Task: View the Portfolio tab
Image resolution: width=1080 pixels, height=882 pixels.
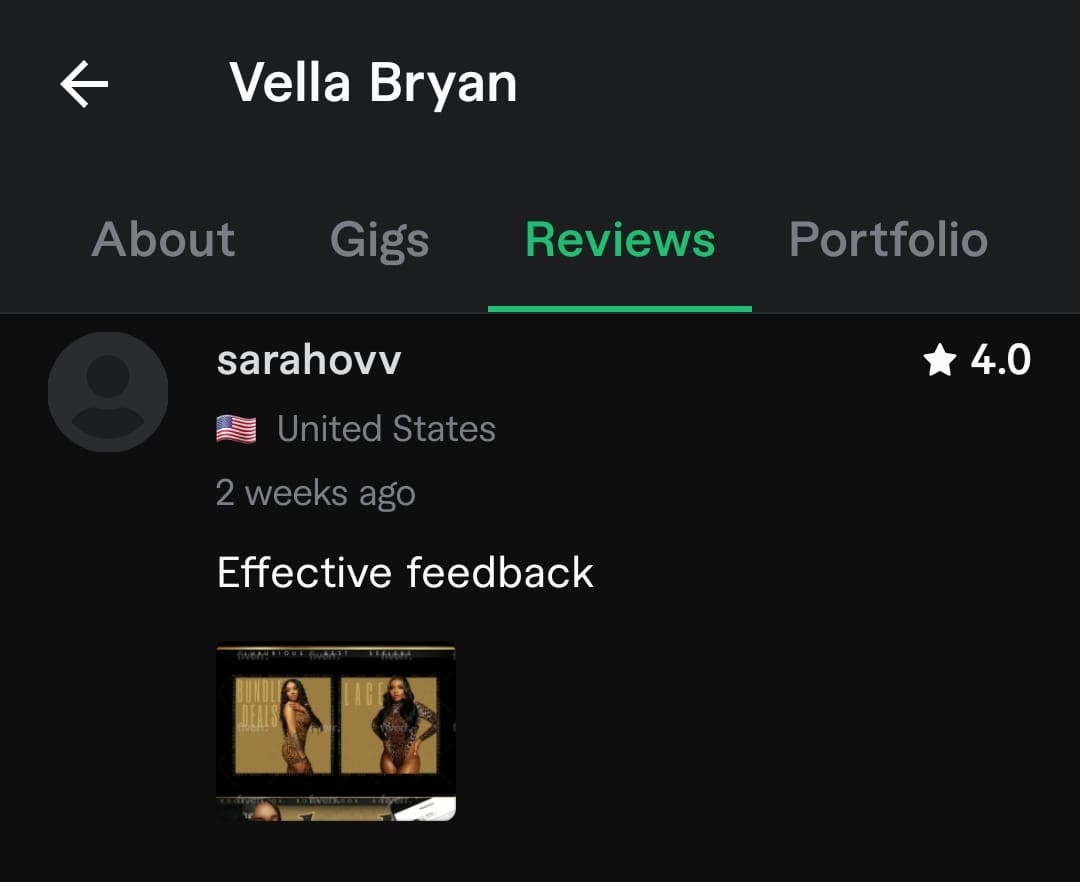Action: tap(888, 240)
